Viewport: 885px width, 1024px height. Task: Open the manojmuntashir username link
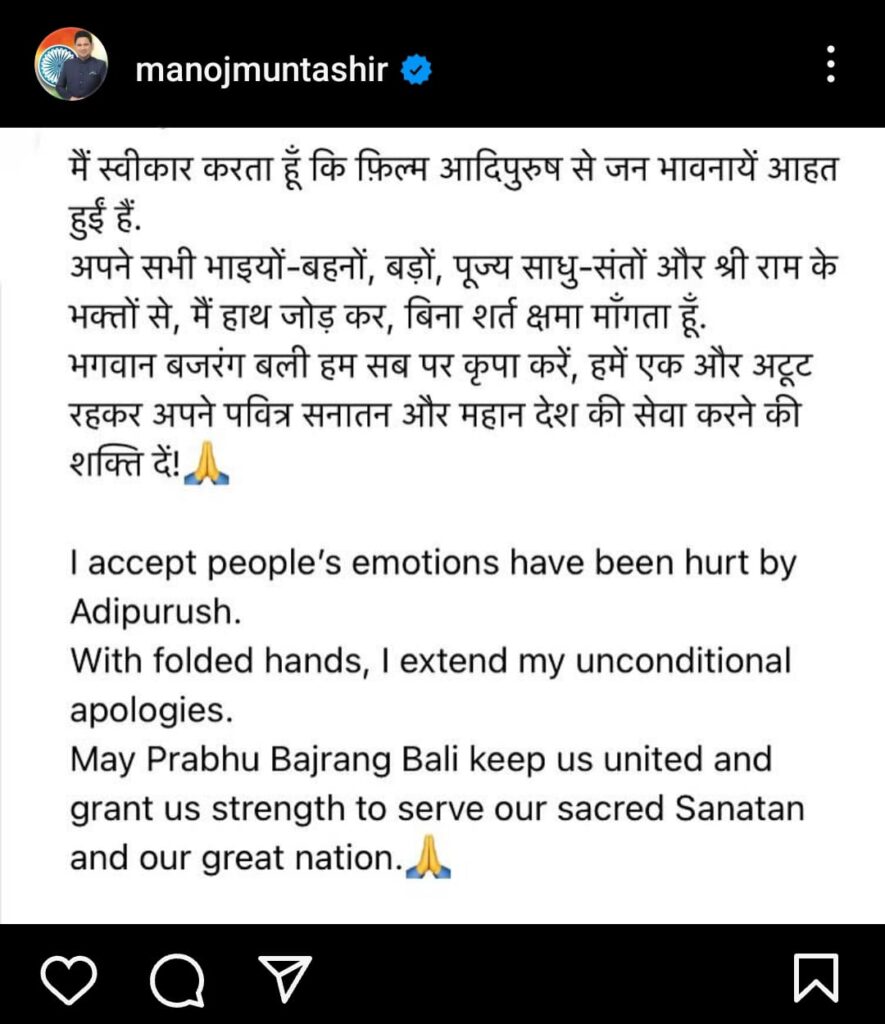(260, 70)
